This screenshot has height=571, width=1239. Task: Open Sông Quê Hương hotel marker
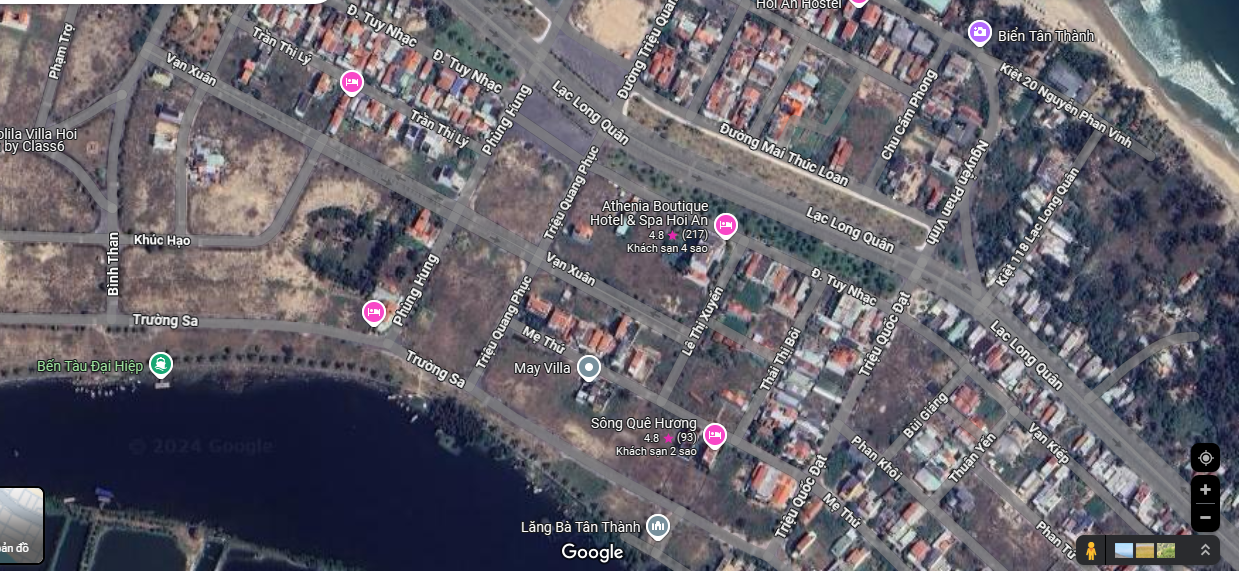point(714,435)
